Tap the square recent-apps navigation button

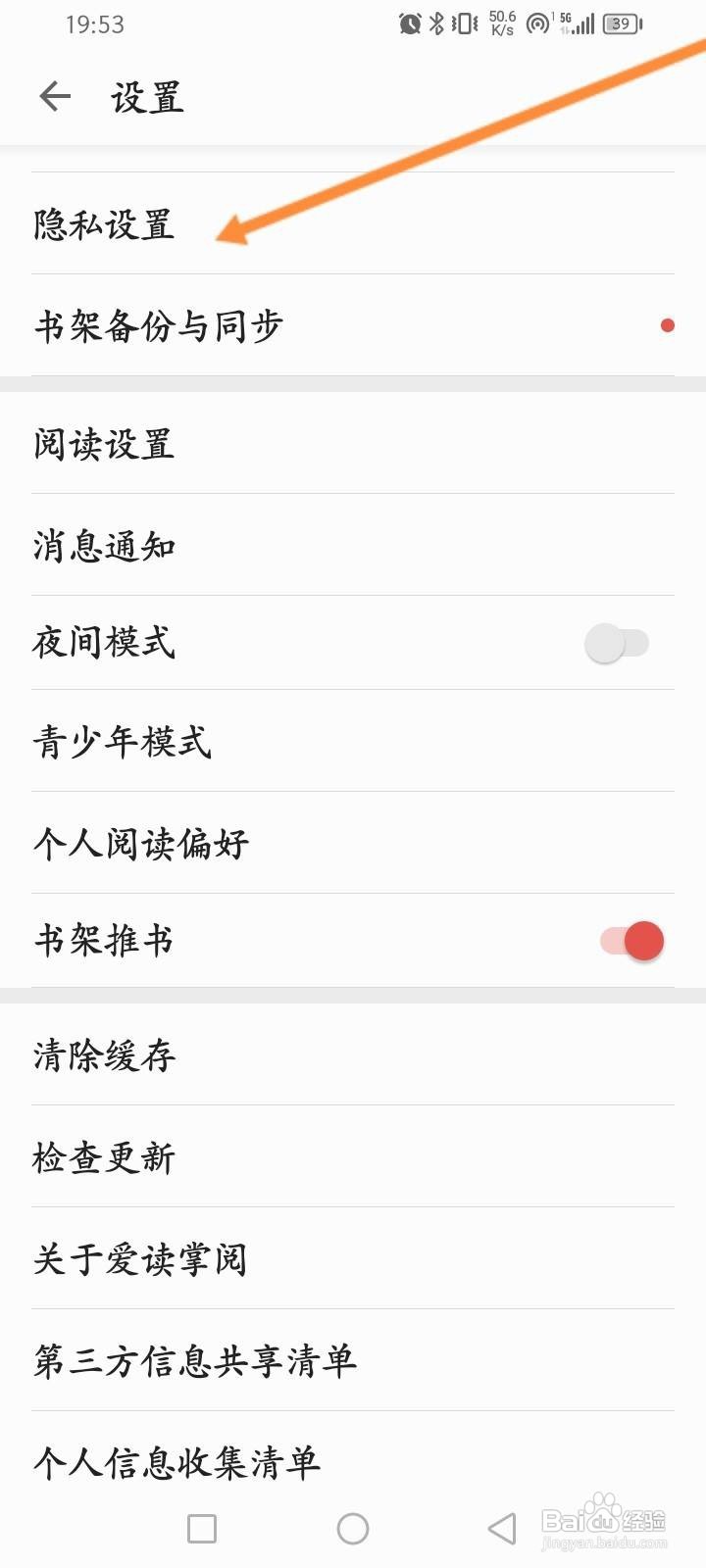201,1527
